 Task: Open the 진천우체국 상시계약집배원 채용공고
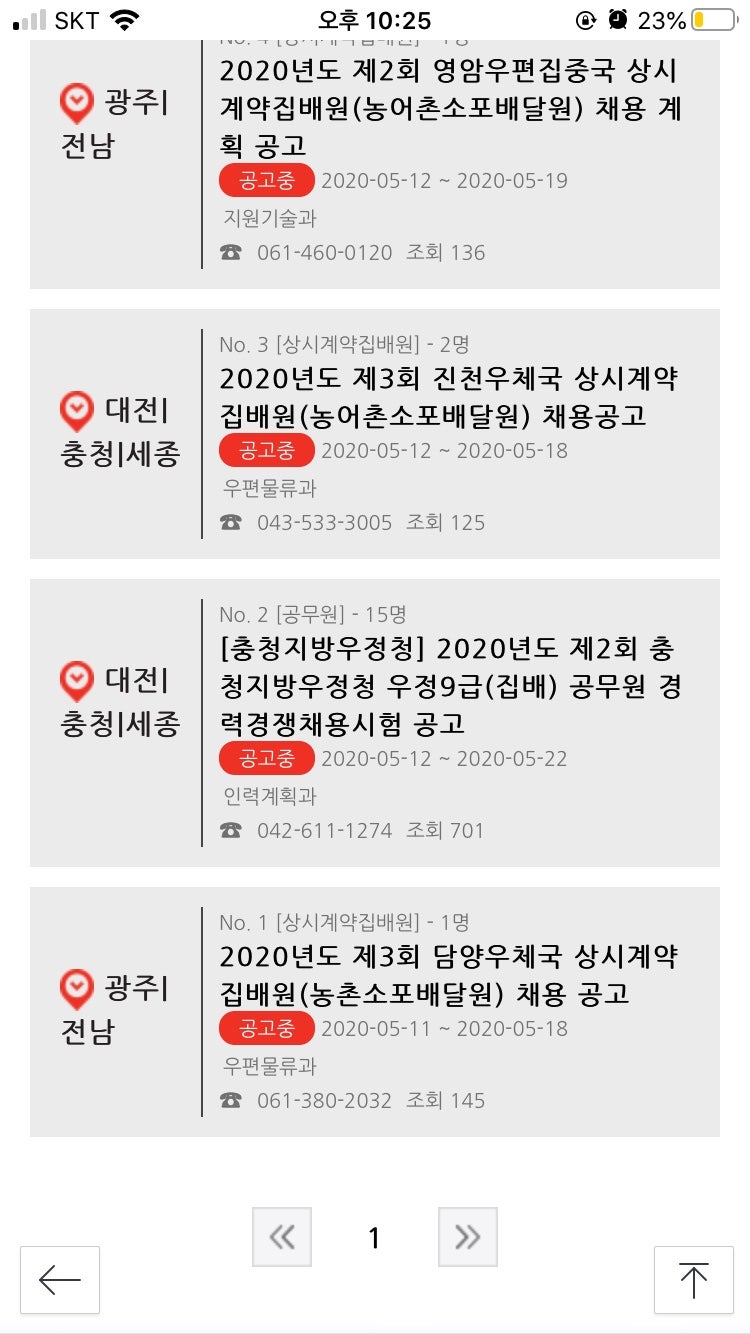point(450,396)
